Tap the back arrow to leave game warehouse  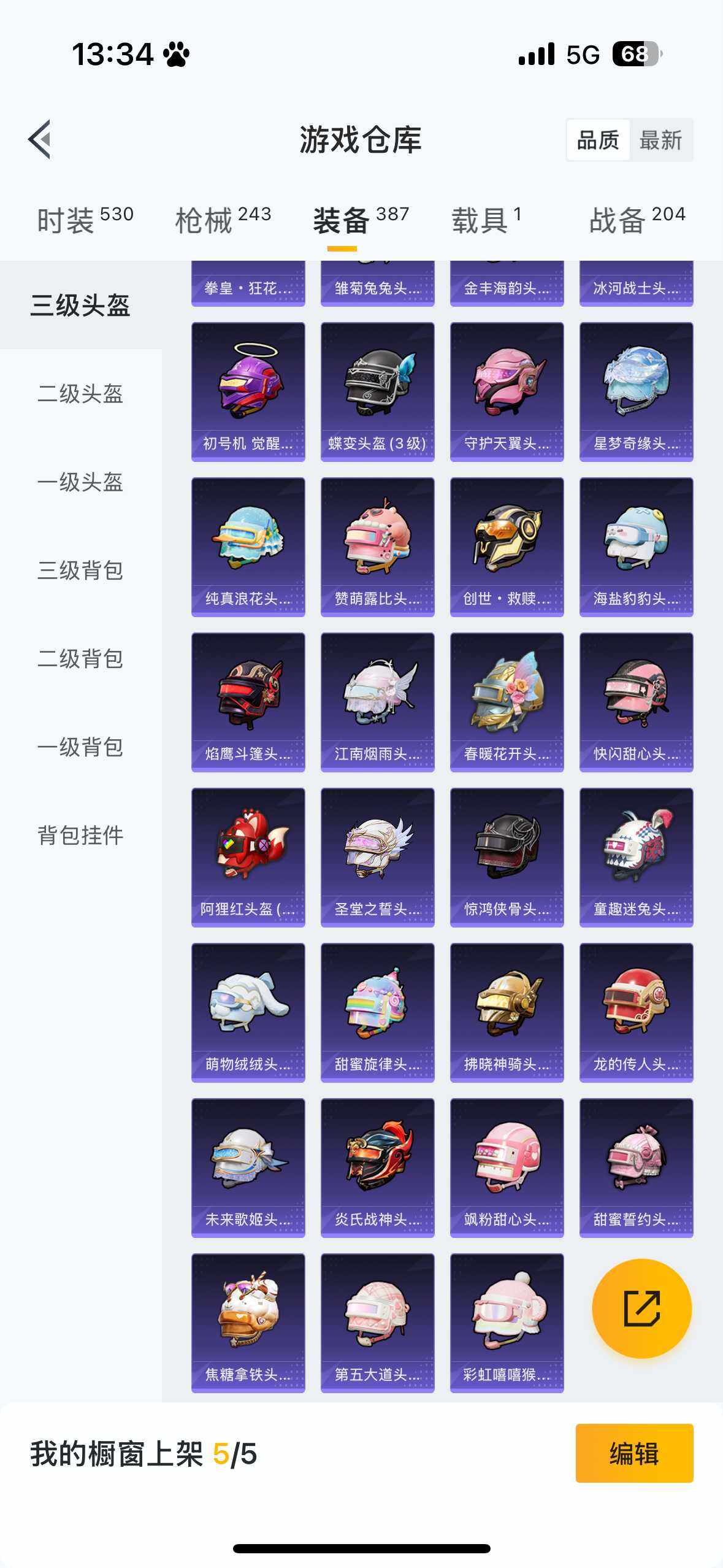coord(40,140)
